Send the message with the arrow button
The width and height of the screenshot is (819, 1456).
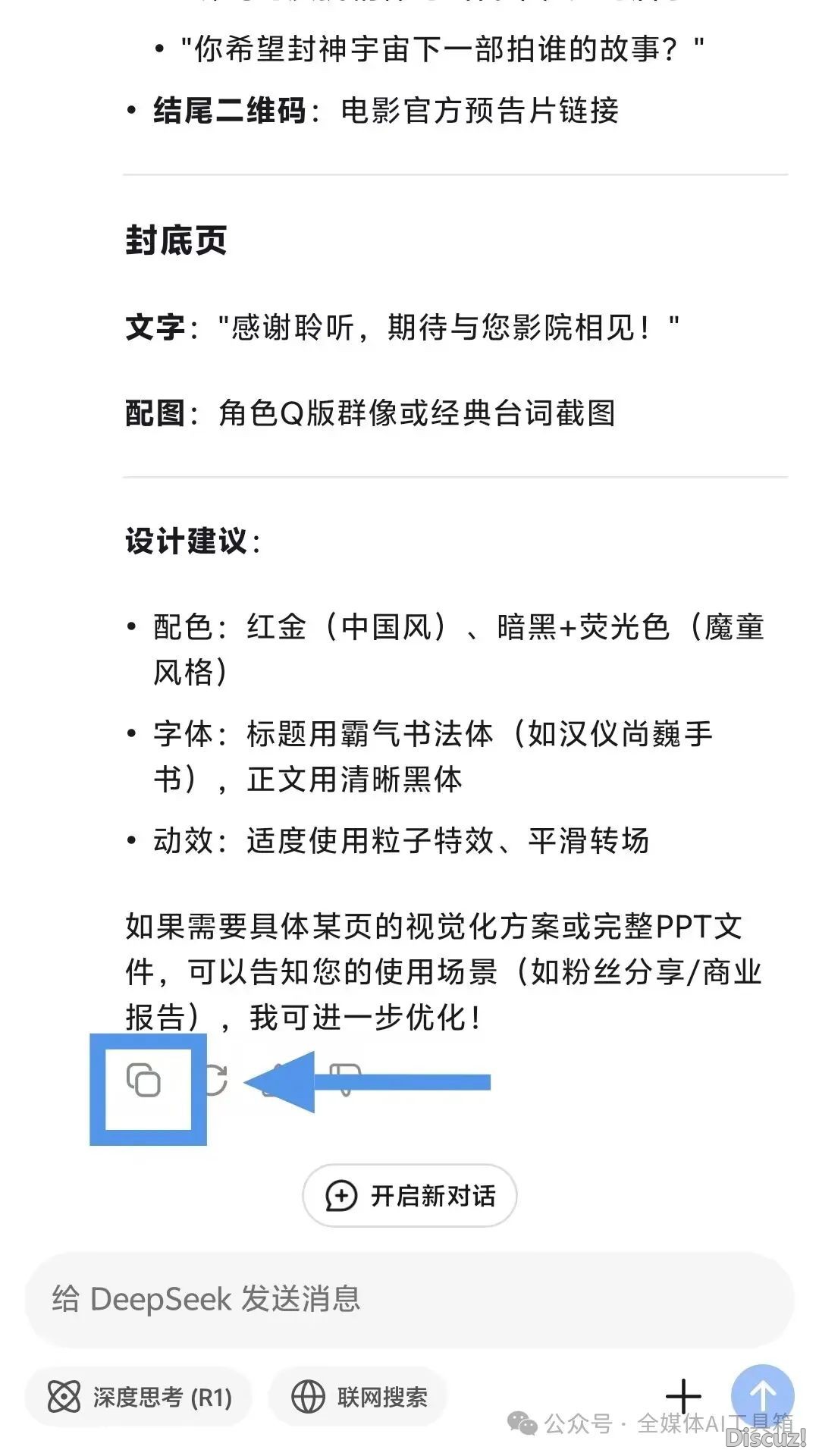pyautogui.click(x=762, y=1394)
